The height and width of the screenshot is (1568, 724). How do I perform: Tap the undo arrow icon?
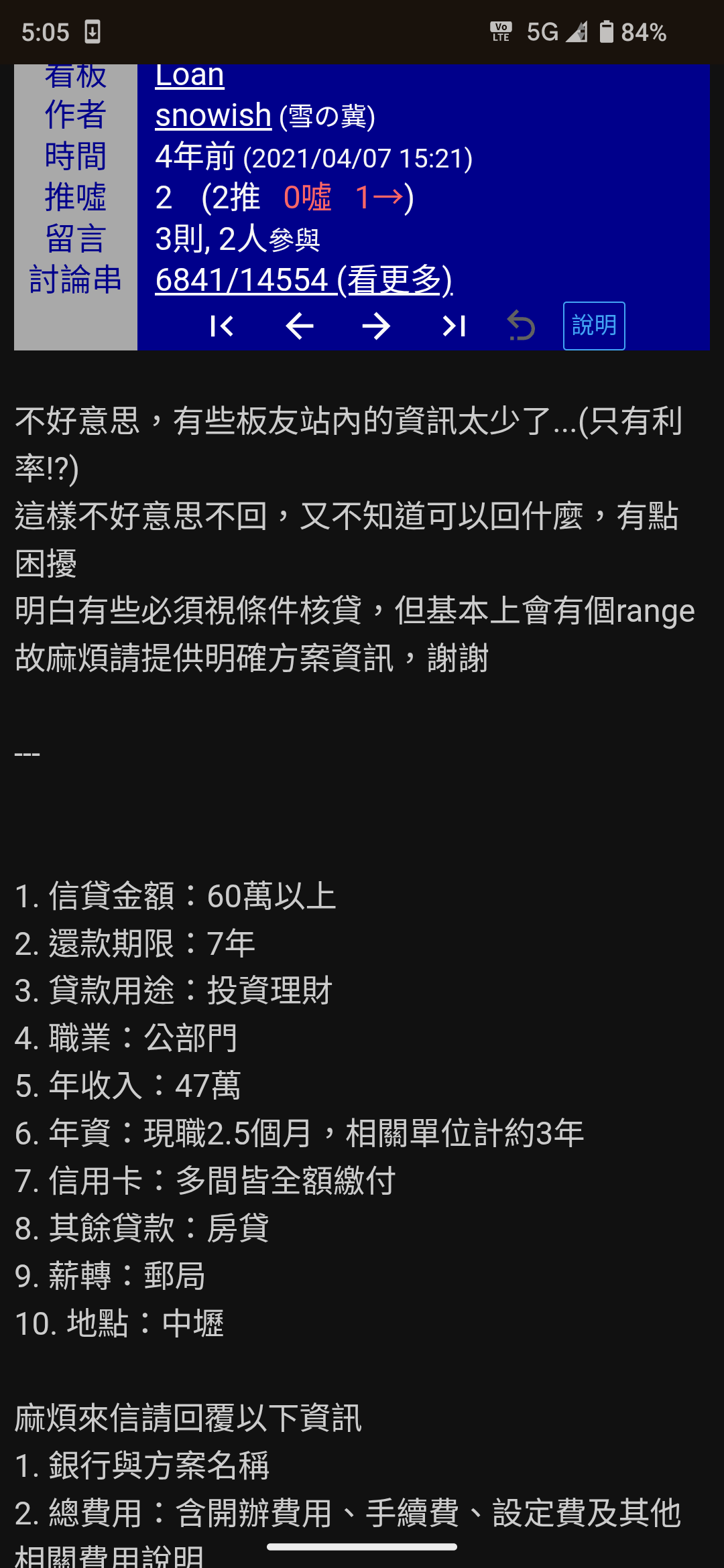coord(521,326)
